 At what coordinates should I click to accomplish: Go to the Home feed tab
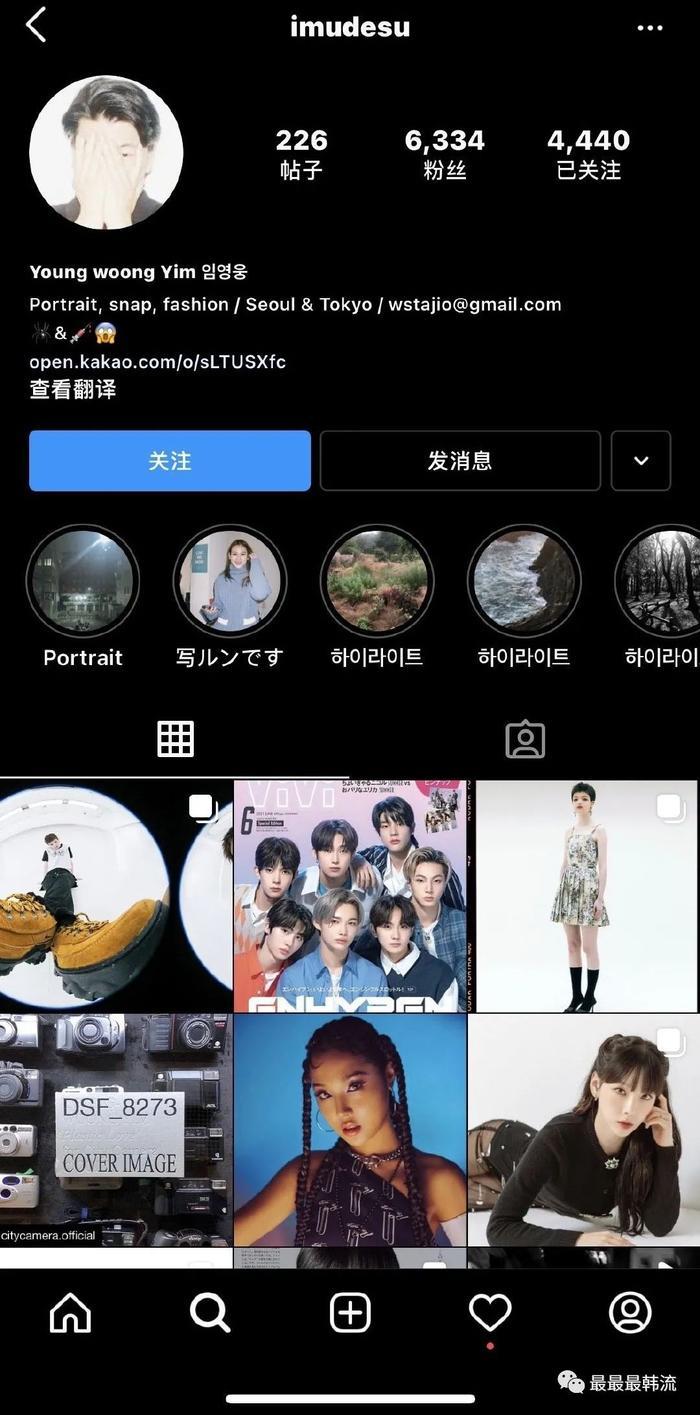[70, 1313]
